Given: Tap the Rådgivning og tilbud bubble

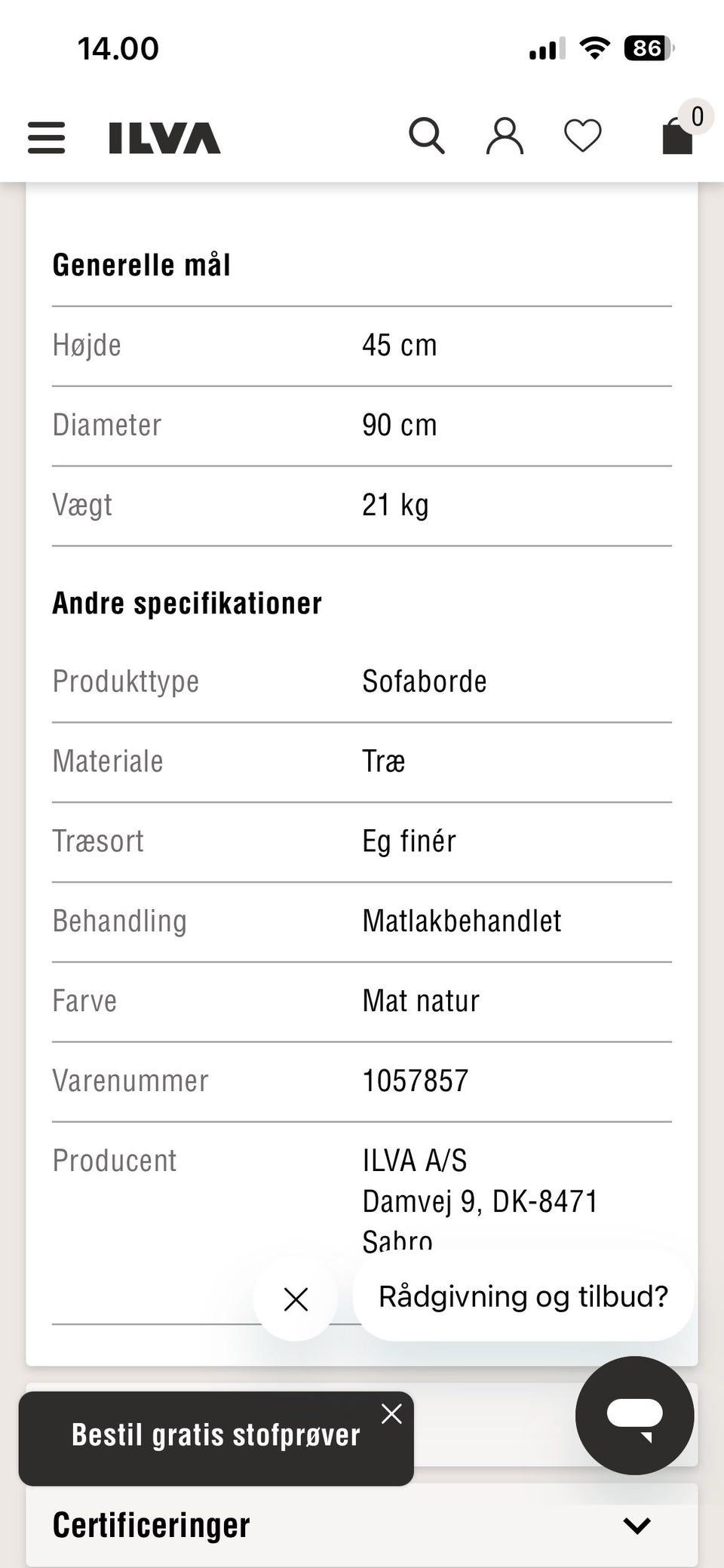Looking at the screenshot, I should pos(523,1296).
